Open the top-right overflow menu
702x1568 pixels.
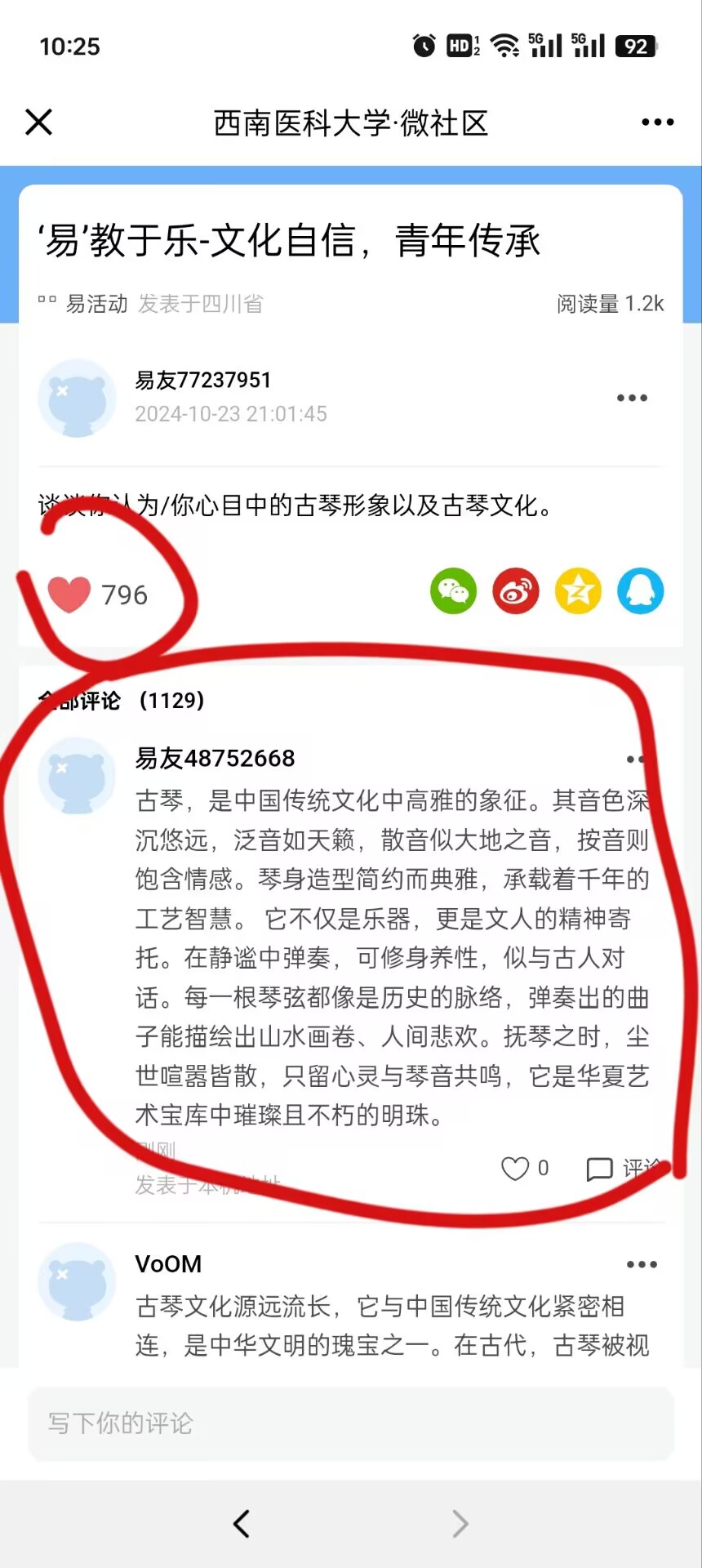(657, 122)
